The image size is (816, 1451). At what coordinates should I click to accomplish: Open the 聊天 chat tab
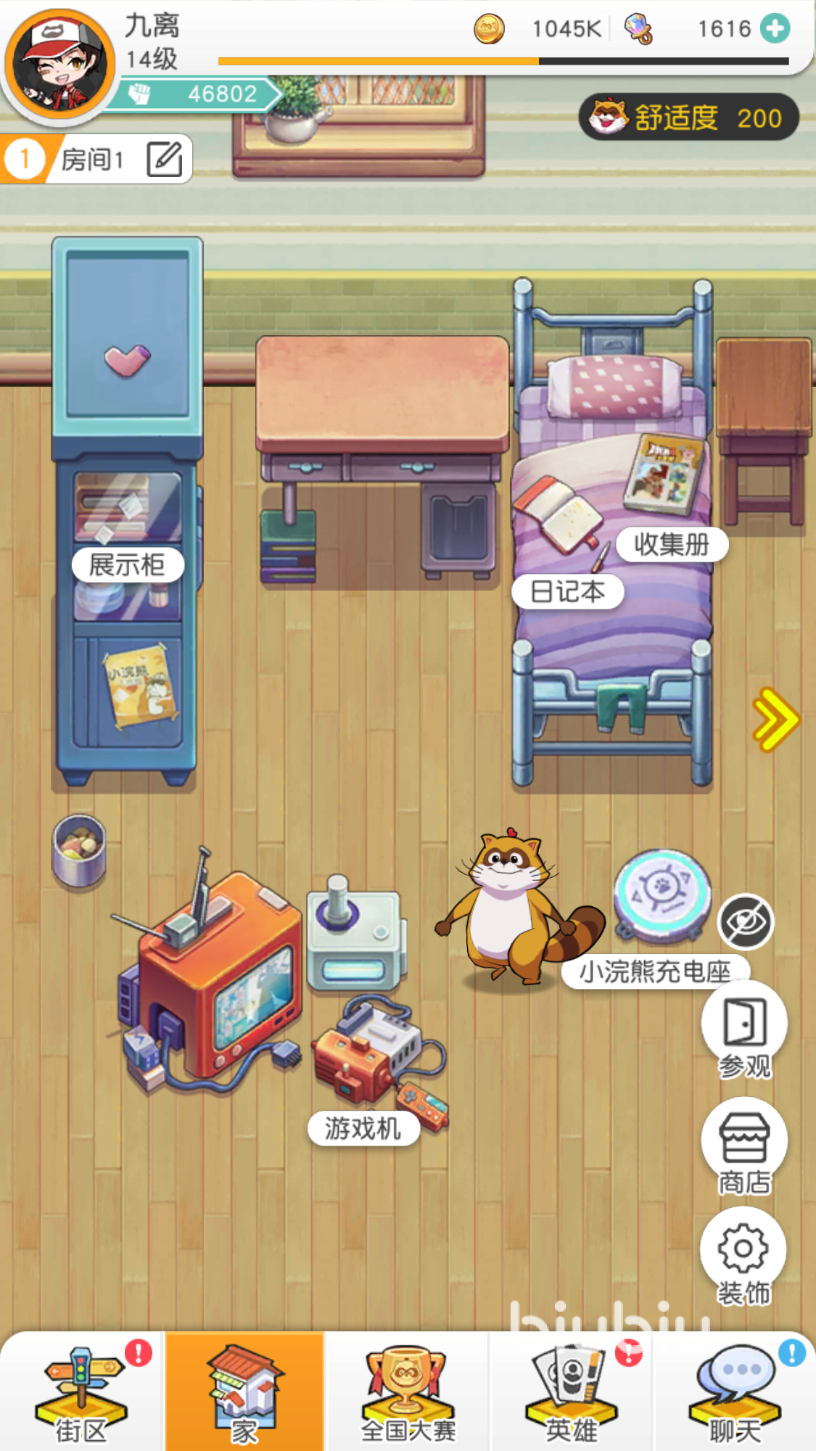coord(735,1393)
